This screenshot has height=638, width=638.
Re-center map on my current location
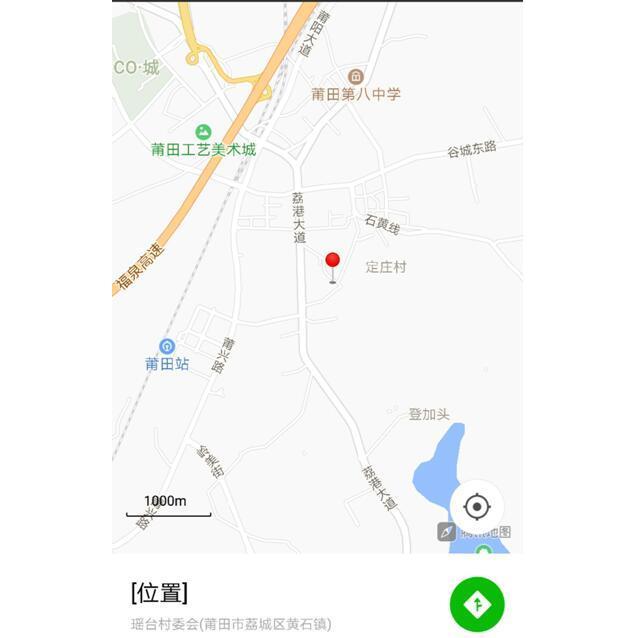point(477,507)
